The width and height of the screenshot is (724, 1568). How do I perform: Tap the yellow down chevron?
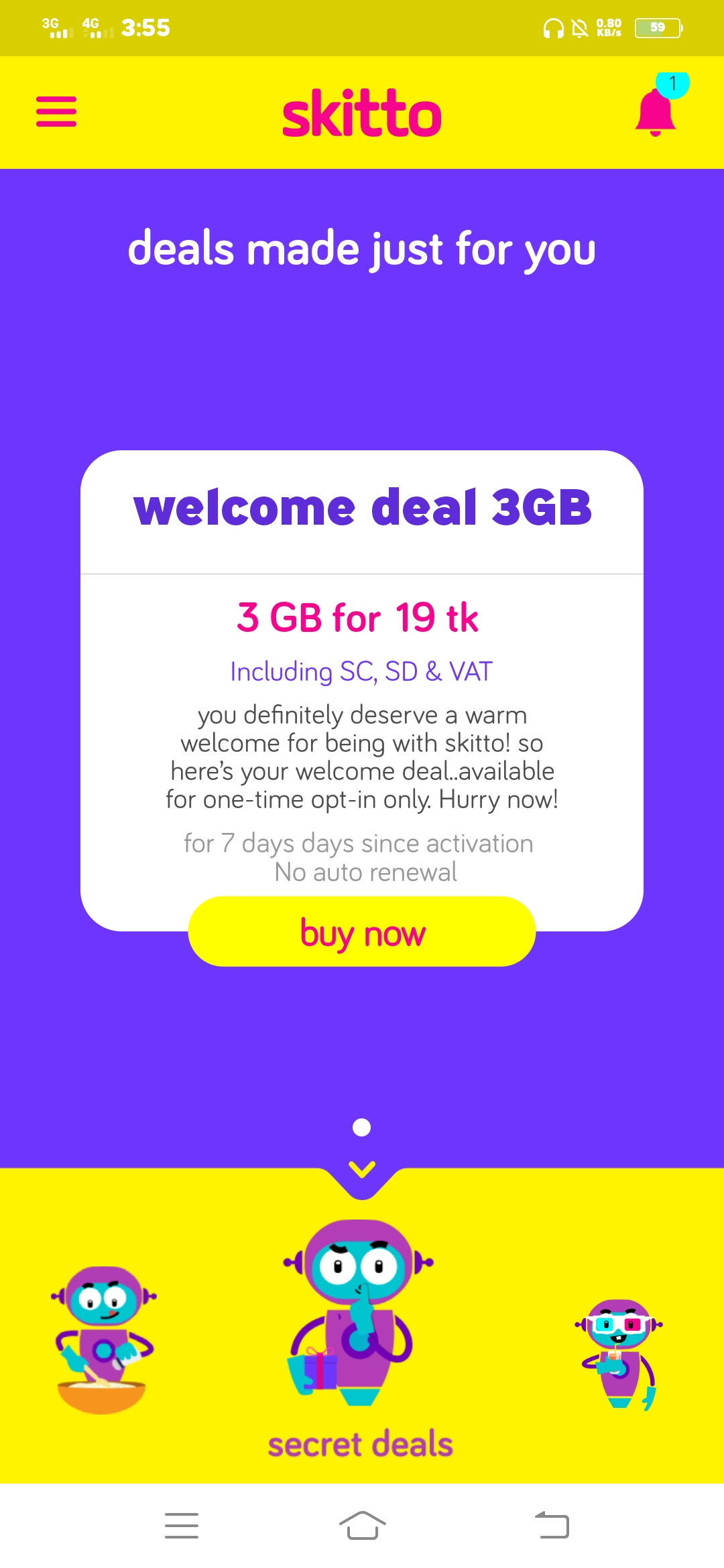click(x=362, y=1170)
